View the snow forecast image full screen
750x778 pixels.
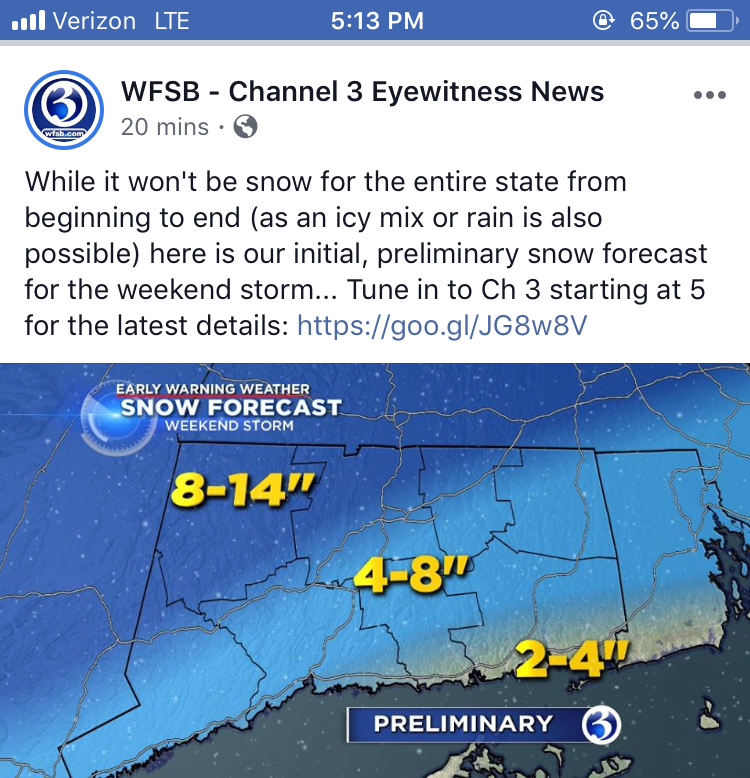375,570
